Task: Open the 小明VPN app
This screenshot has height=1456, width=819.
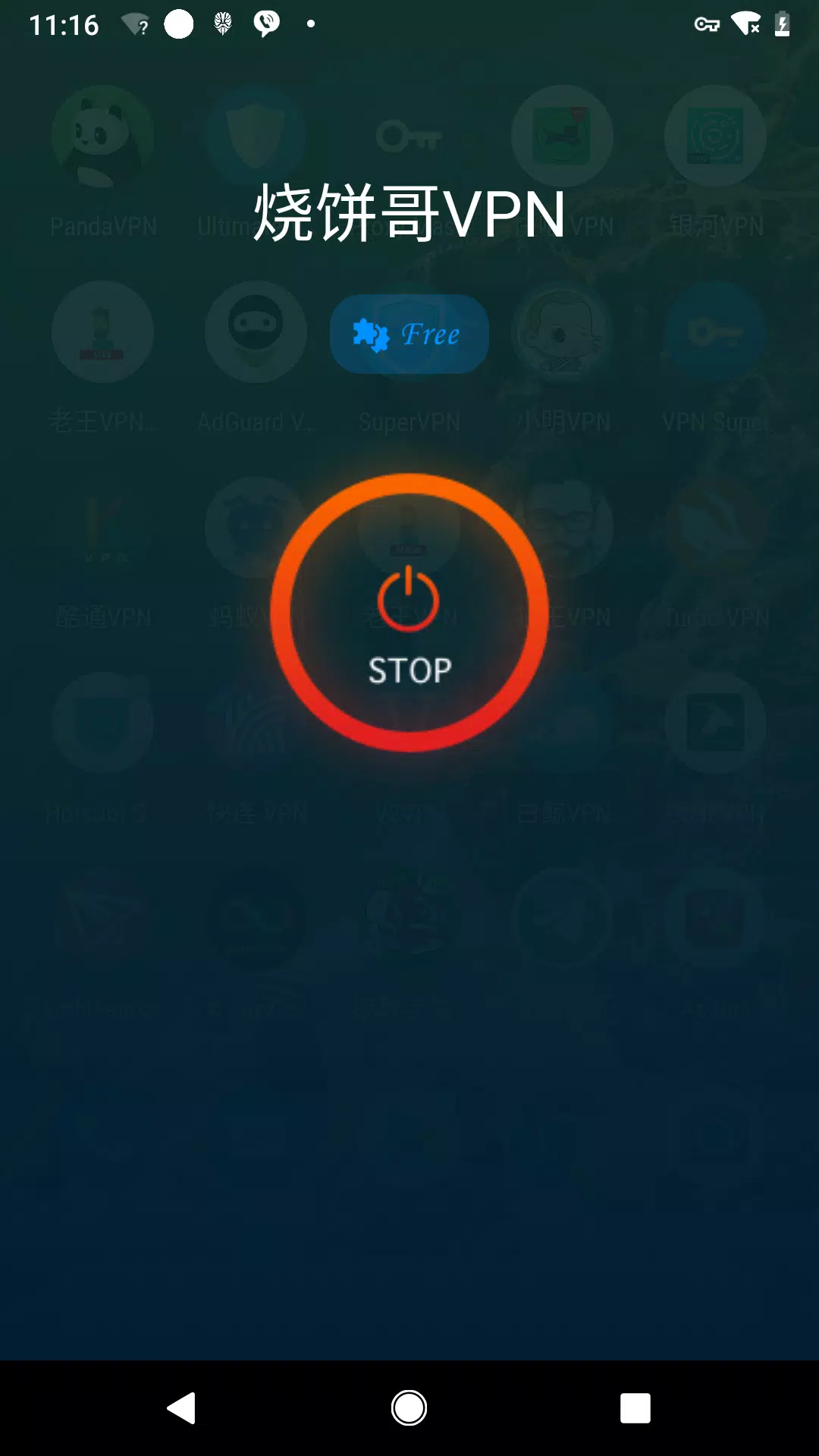Action: 562,333
